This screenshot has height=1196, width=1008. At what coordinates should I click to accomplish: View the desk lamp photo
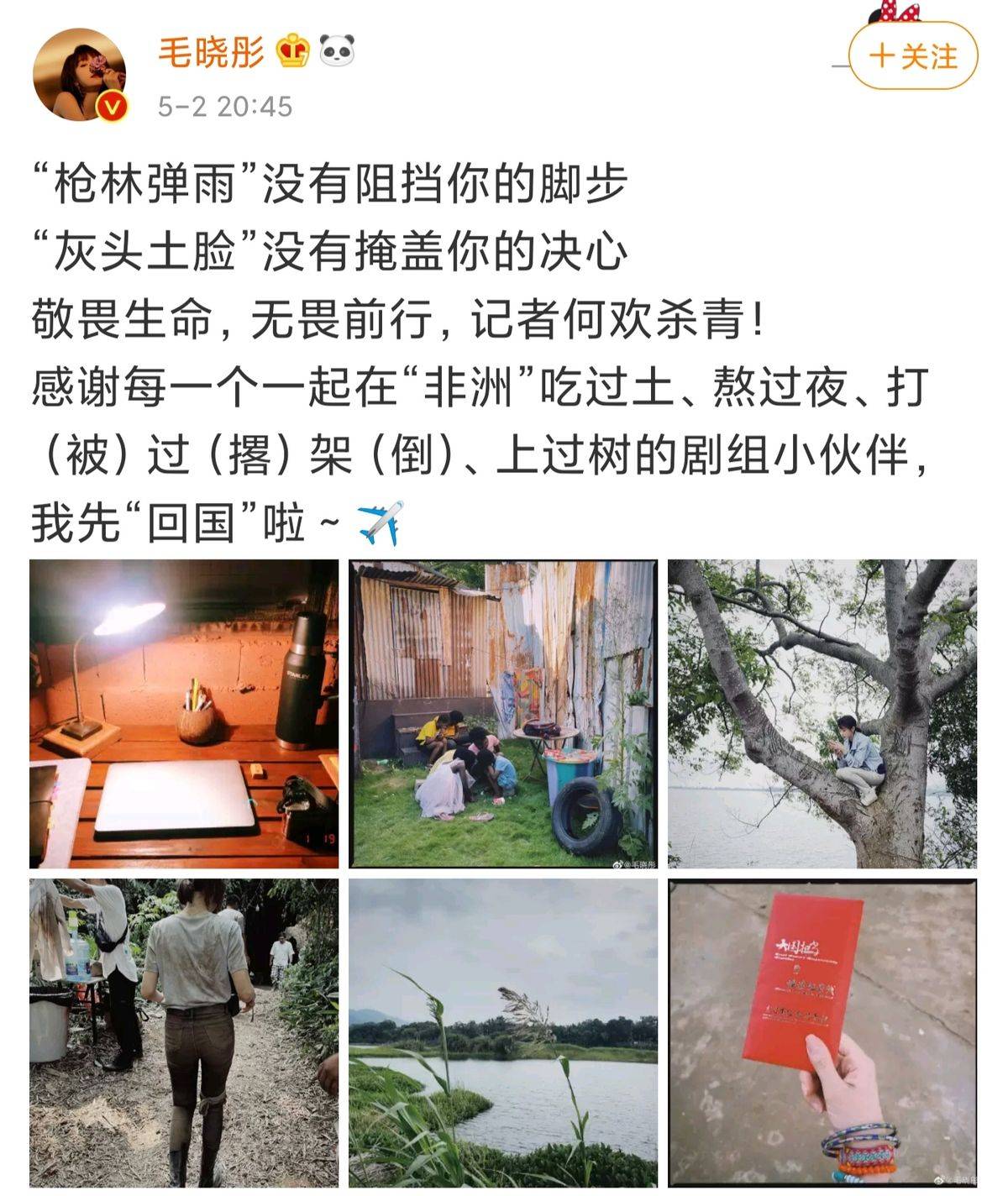(184, 713)
